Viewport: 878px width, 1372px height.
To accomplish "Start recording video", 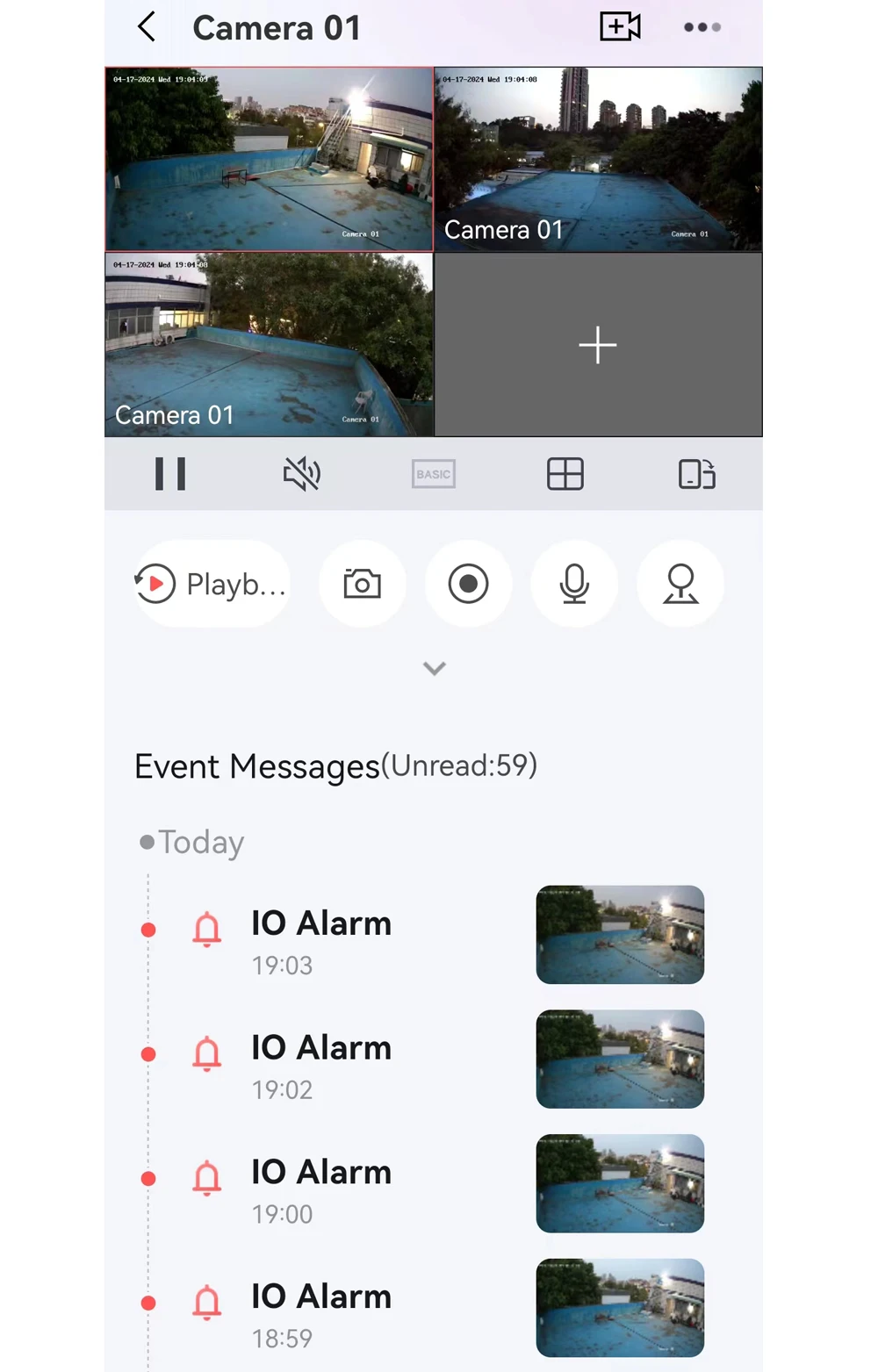I will [469, 584].
